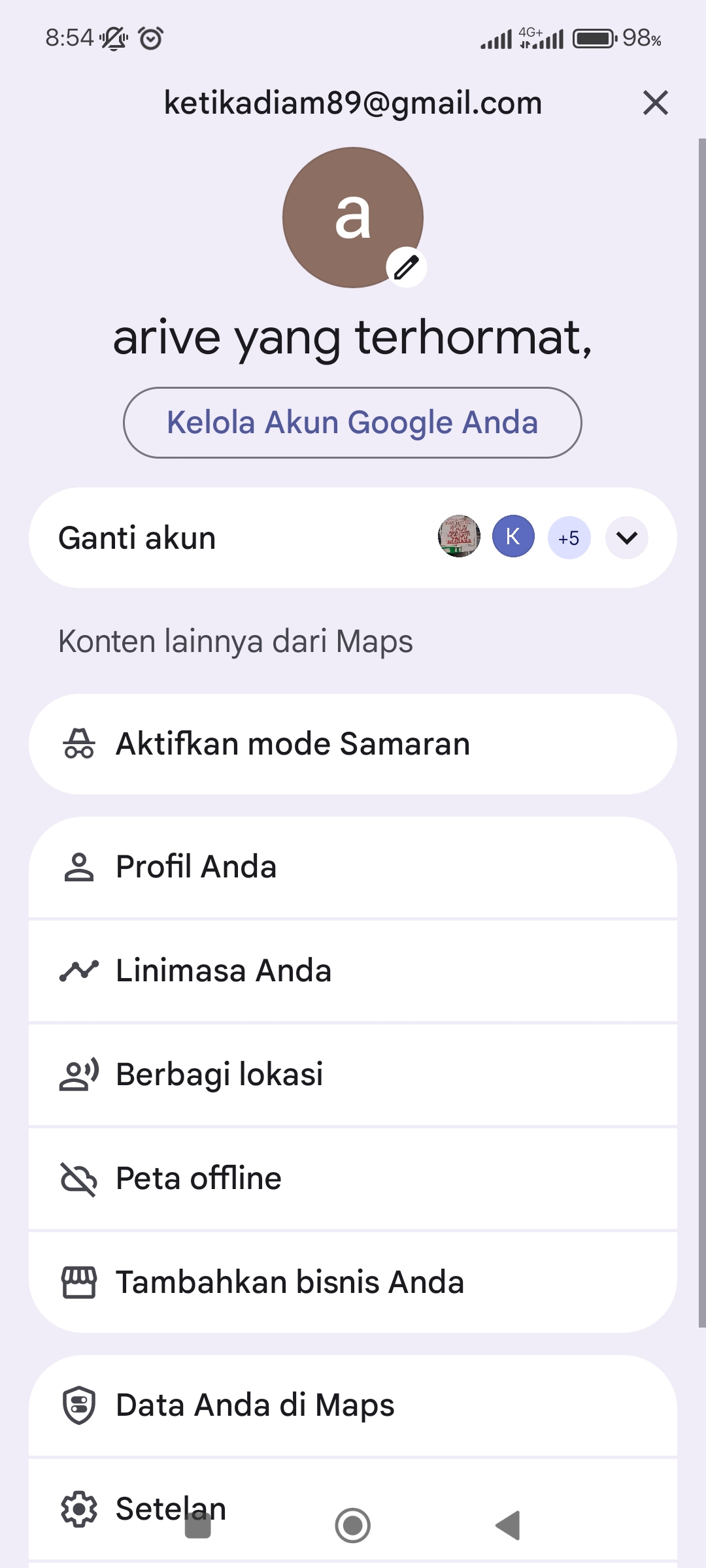
Task: Open Profil Anda
Action: tap(353, 867)
